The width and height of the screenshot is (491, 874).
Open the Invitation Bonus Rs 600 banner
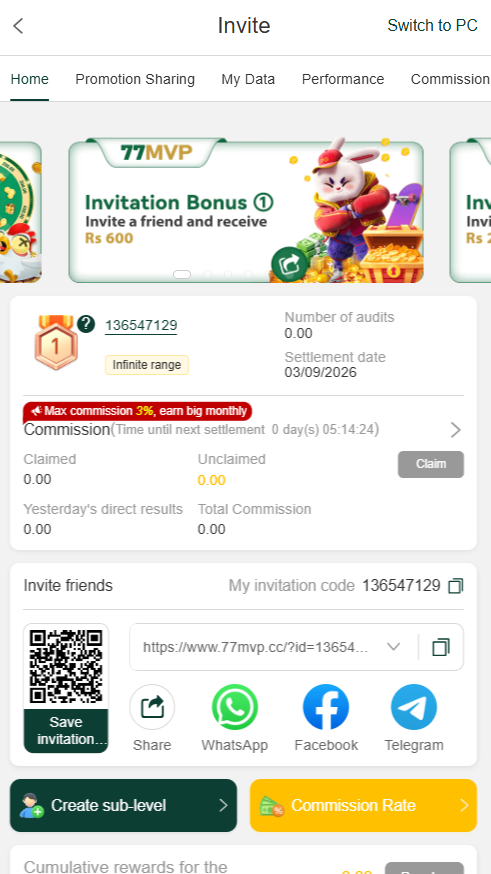pyautogui.click(x=246, y=211)
